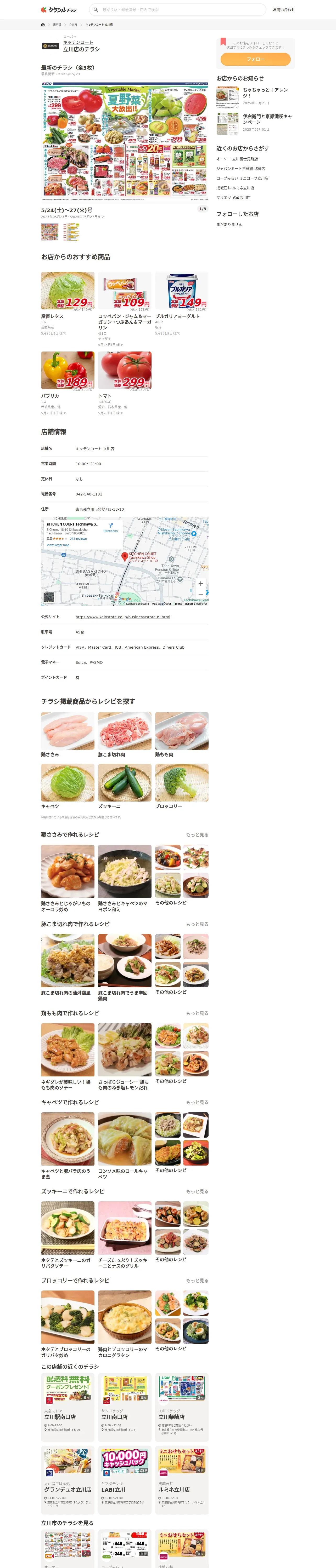The height and width of the screenshot is (1568, 336).
Task: Tap the search box in the header
Action: (177, 10)
